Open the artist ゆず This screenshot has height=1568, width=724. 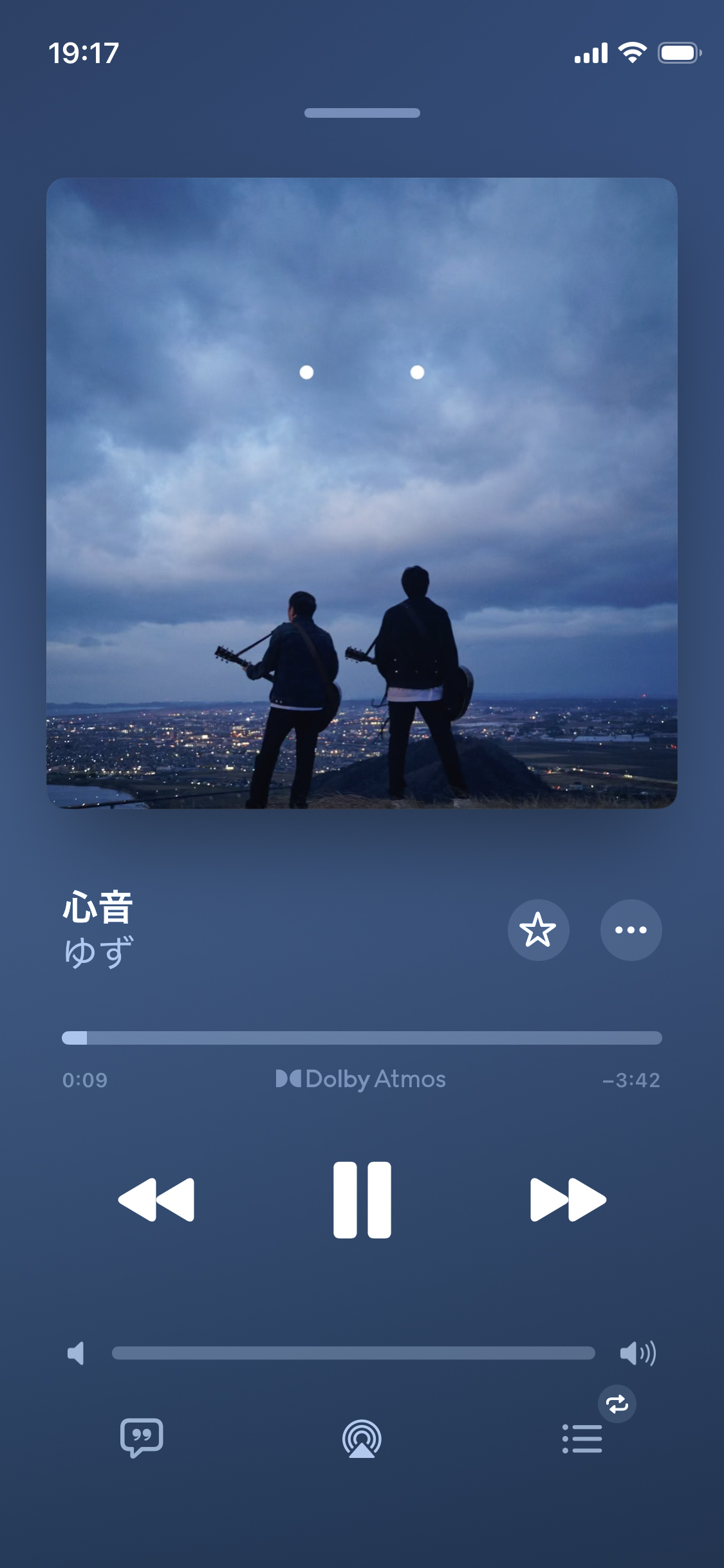(x=98, y=952)
